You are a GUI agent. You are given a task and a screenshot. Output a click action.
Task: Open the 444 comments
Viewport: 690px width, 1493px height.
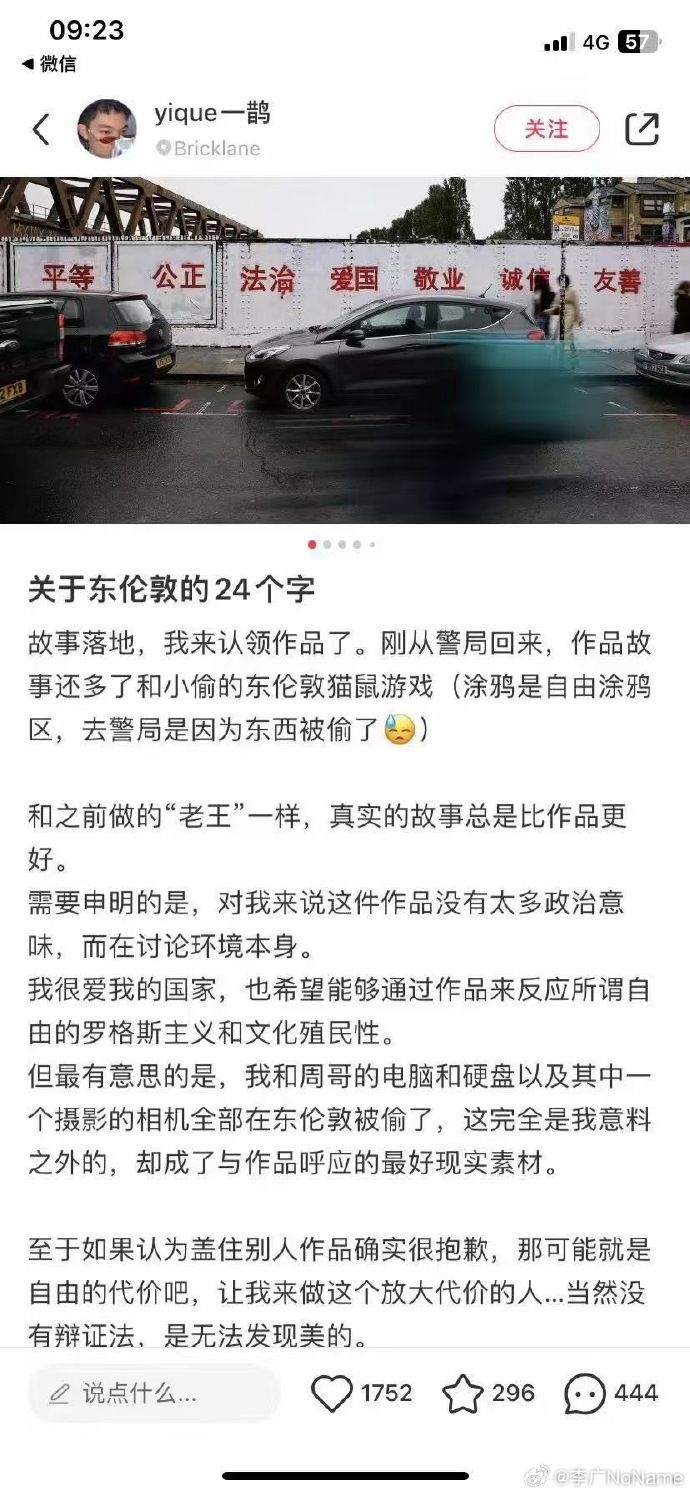click(585, 1393)
